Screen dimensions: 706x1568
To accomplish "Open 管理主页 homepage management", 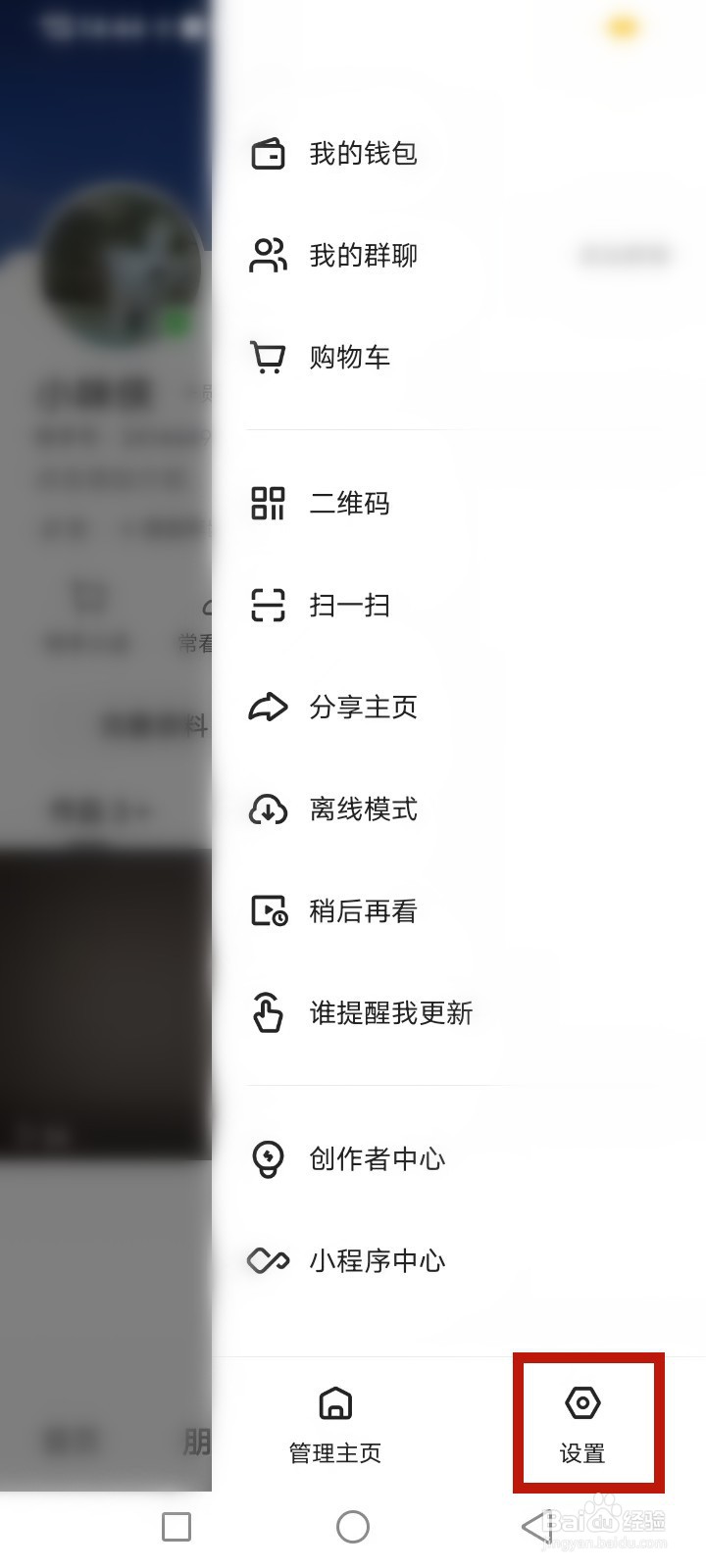I will coord(334,1424).
